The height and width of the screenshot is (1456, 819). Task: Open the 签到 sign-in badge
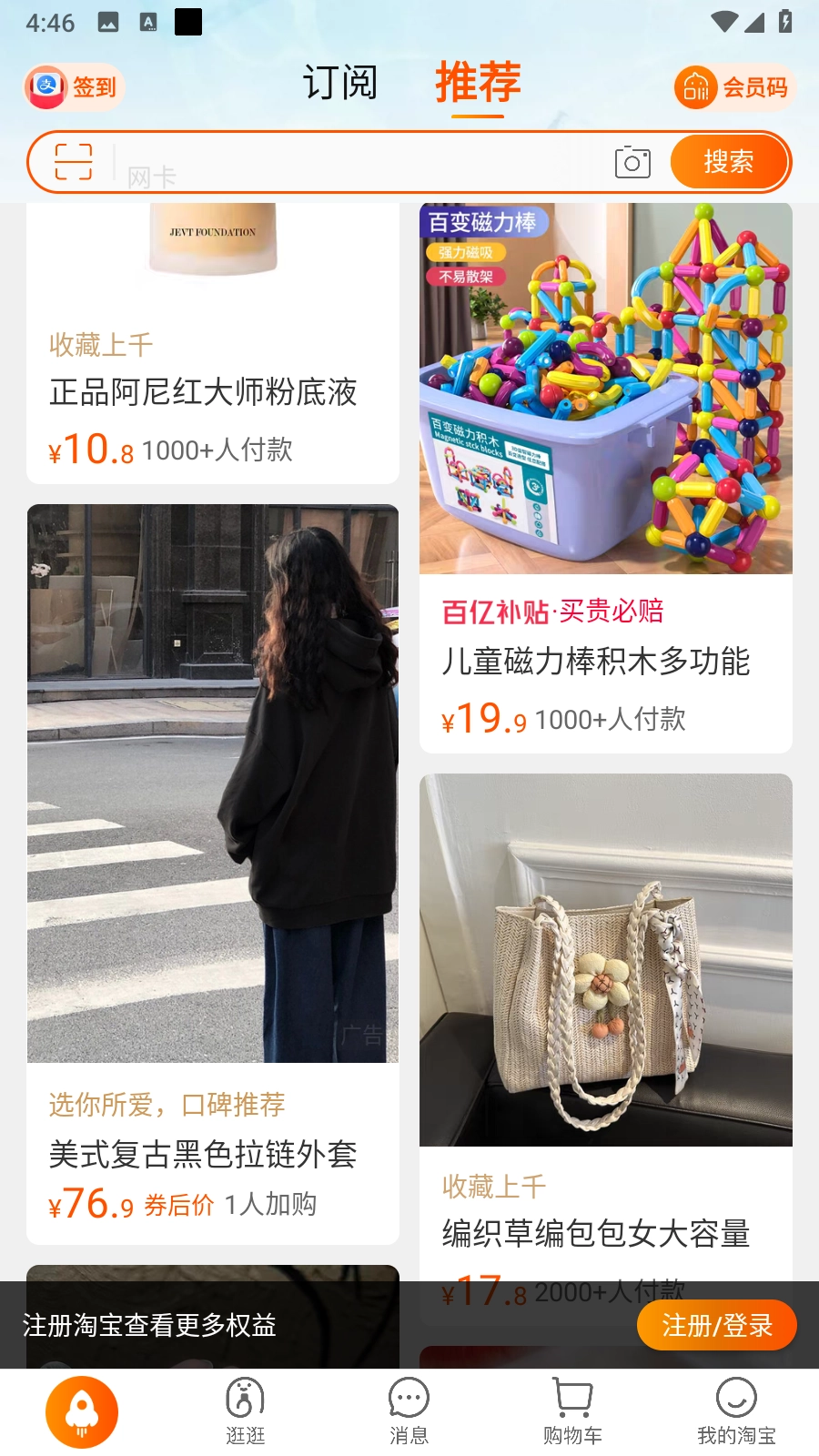point(73,86)
